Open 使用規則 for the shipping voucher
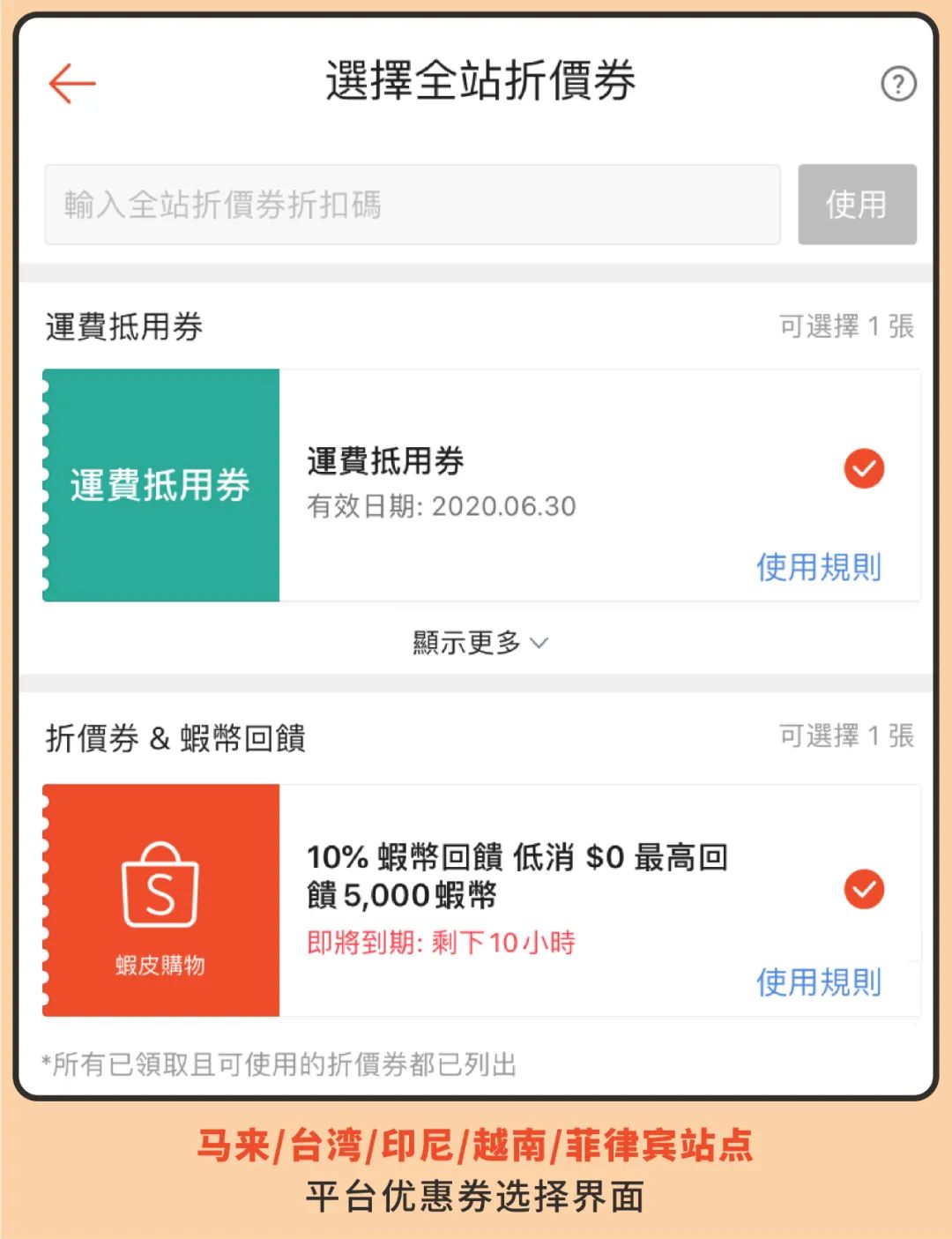Screen dimensions: 952x1239 819,569
